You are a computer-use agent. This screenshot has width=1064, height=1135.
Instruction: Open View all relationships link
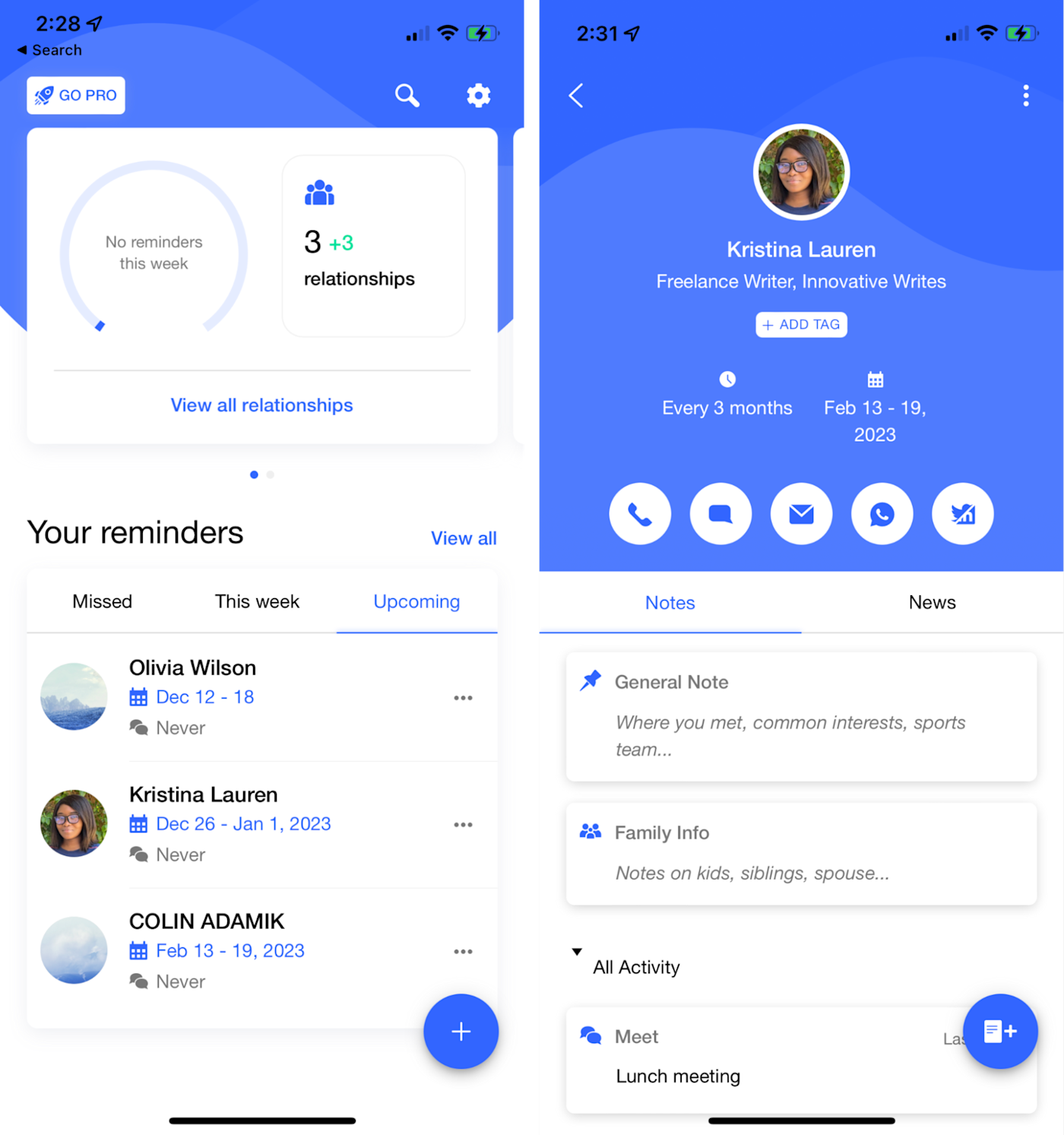[261, 405]
